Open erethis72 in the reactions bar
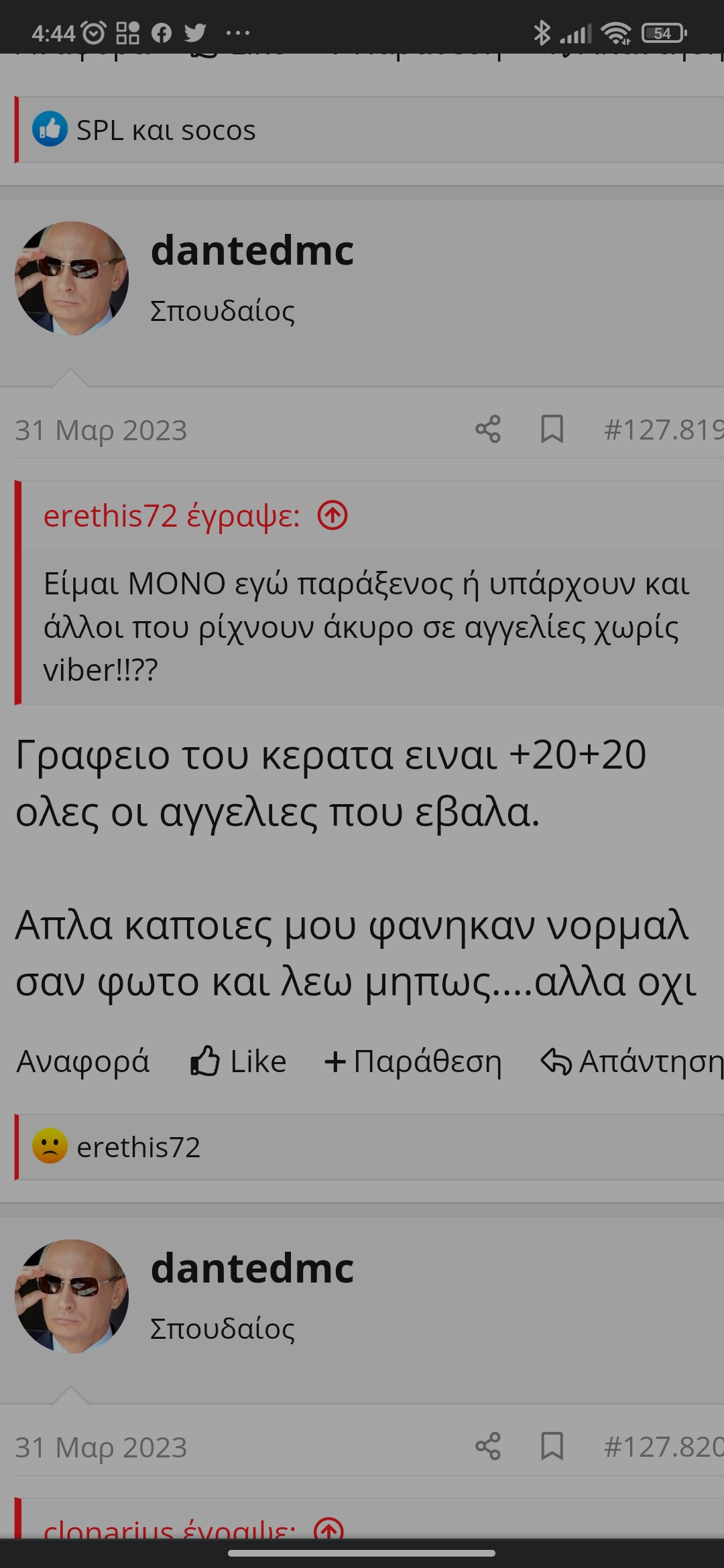 coord(138,1147)
